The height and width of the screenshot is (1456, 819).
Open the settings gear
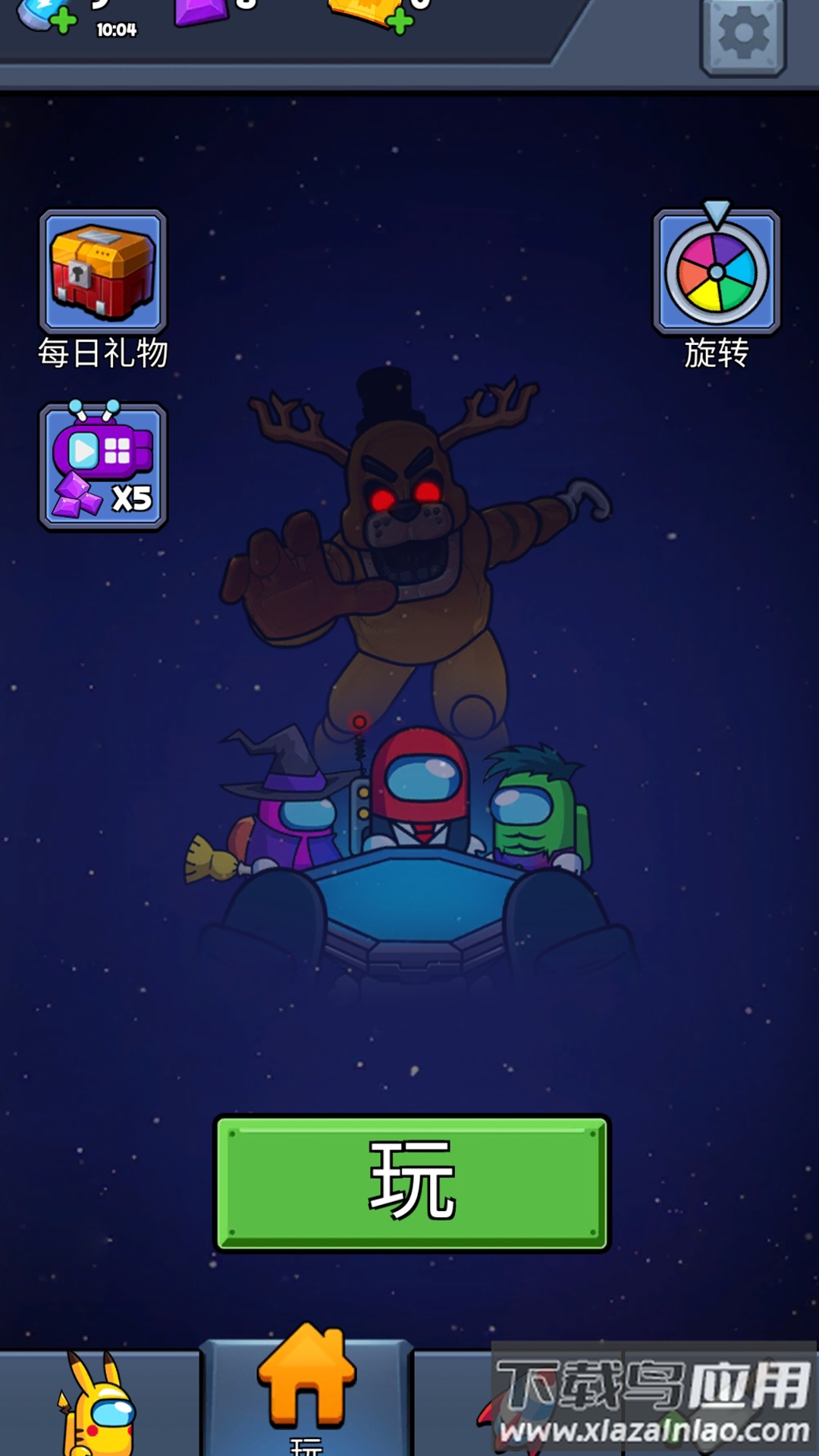click(x=742, y=34)
